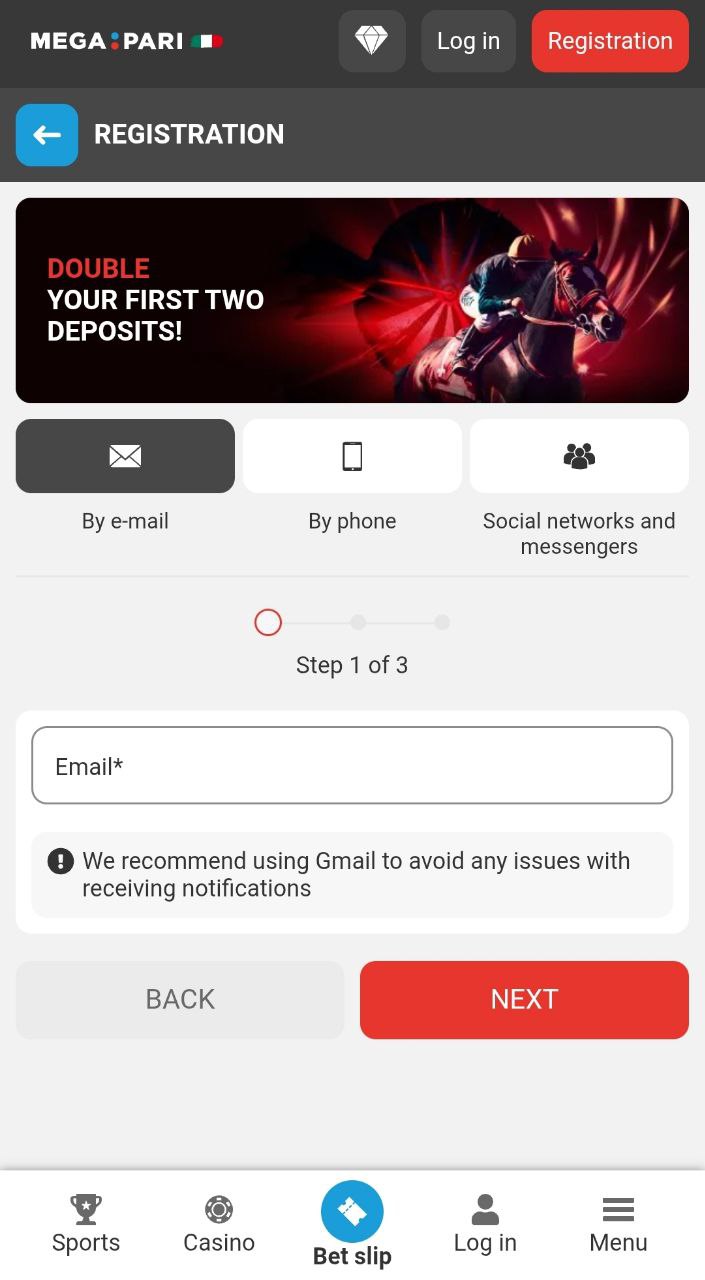Screen dimensions: 705x1280
Task: Go back using the blue arrow button
Action: click(x=47, y=135)
